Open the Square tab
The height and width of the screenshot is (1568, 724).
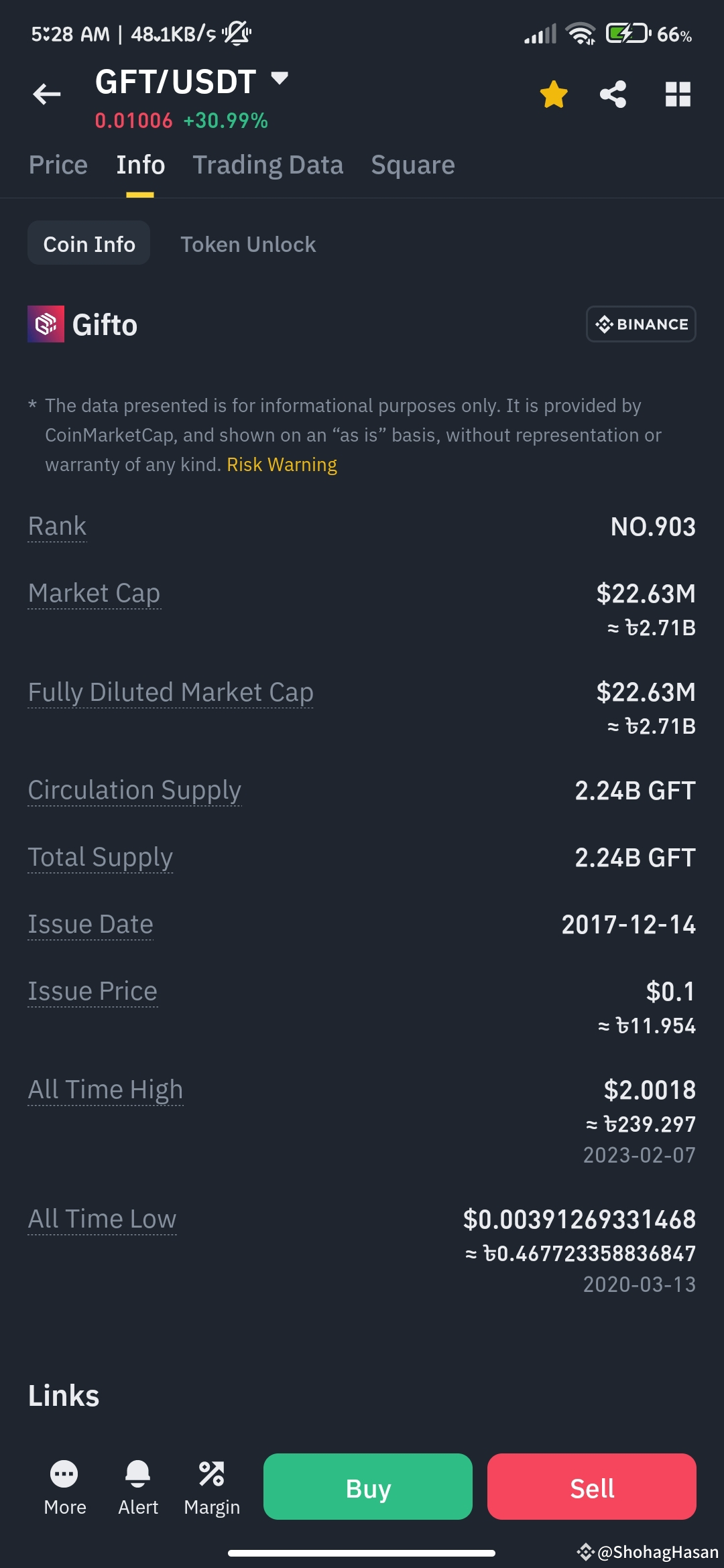click(x=412, y=164)
